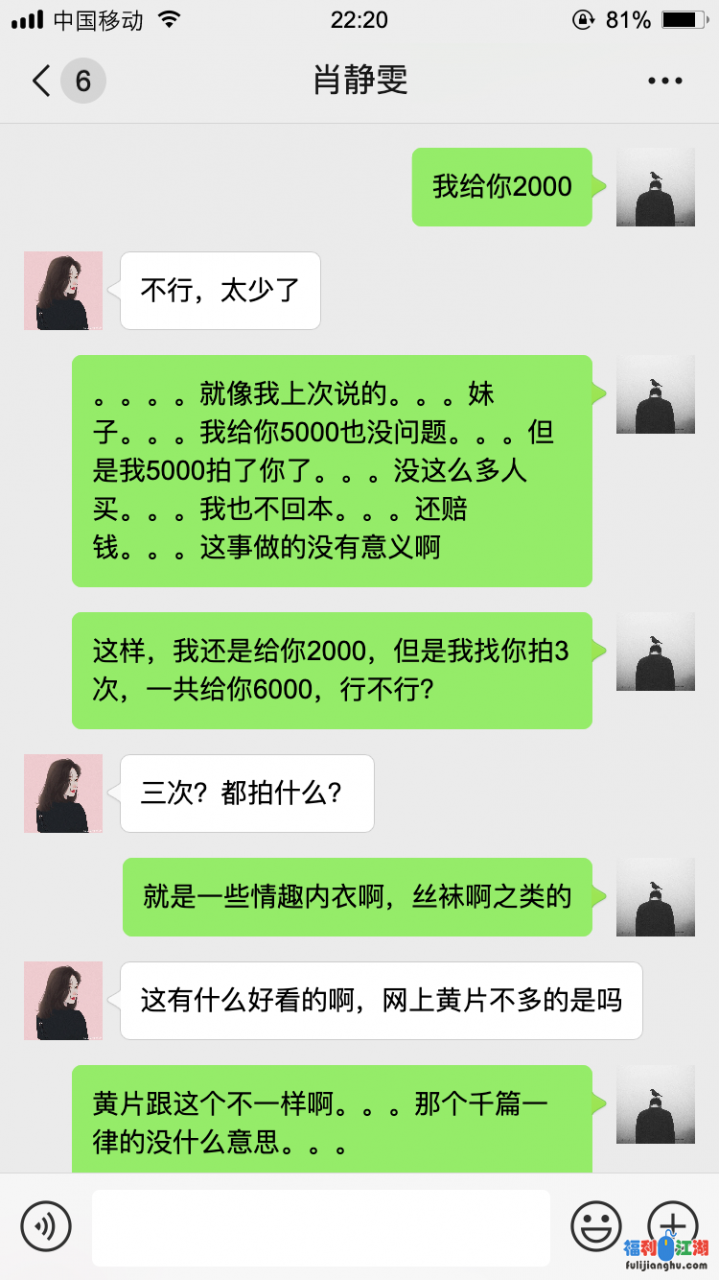This screenshot has width=719, height=1280.
Task: Open contact avatar beside 三次？都拍什么？
Action: tap(63, 793)
